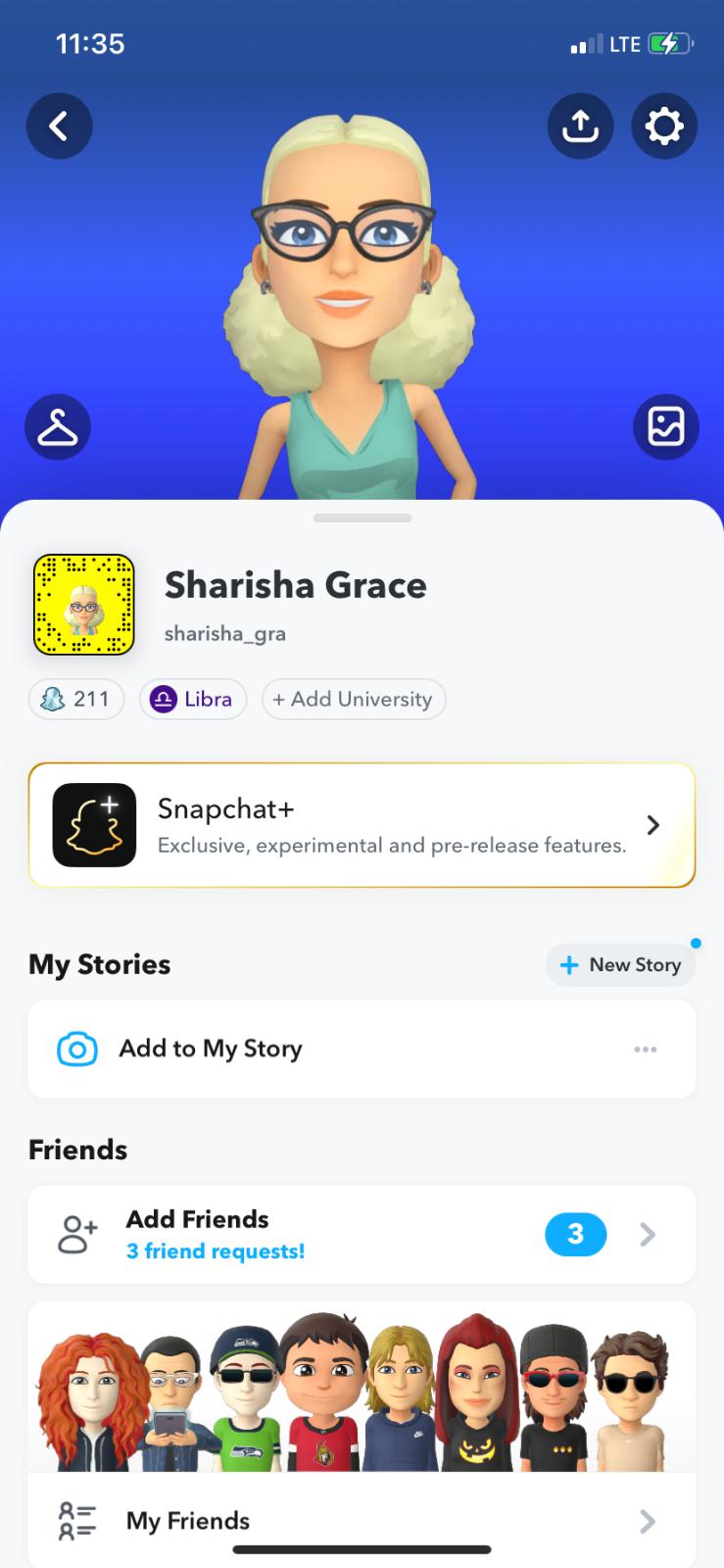This screenshot has width=724, height=1568.
Task: Open the Snapchat+ subscription card
Action: 362,825
